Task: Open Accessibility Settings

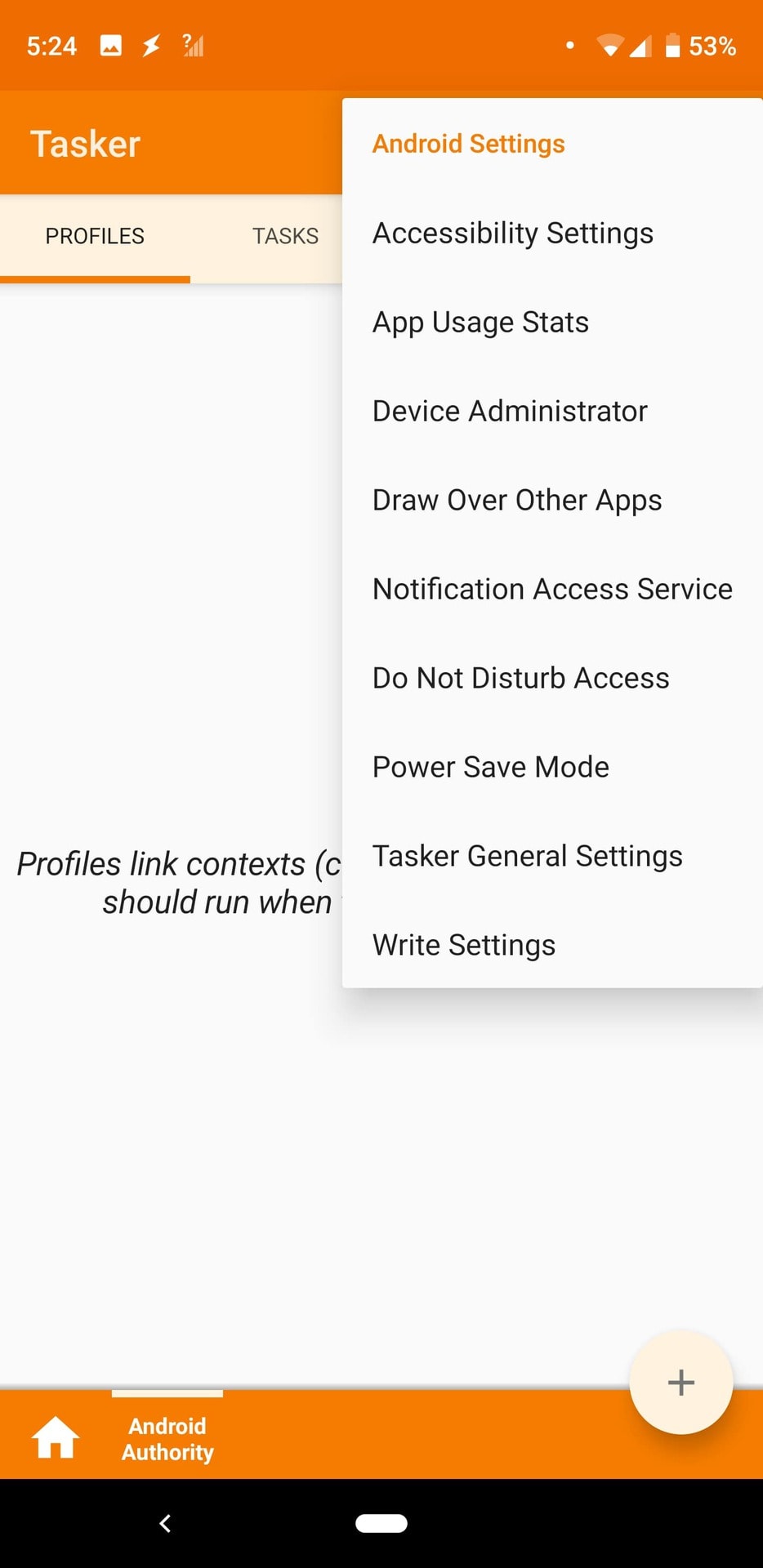Action: [512, 234]
